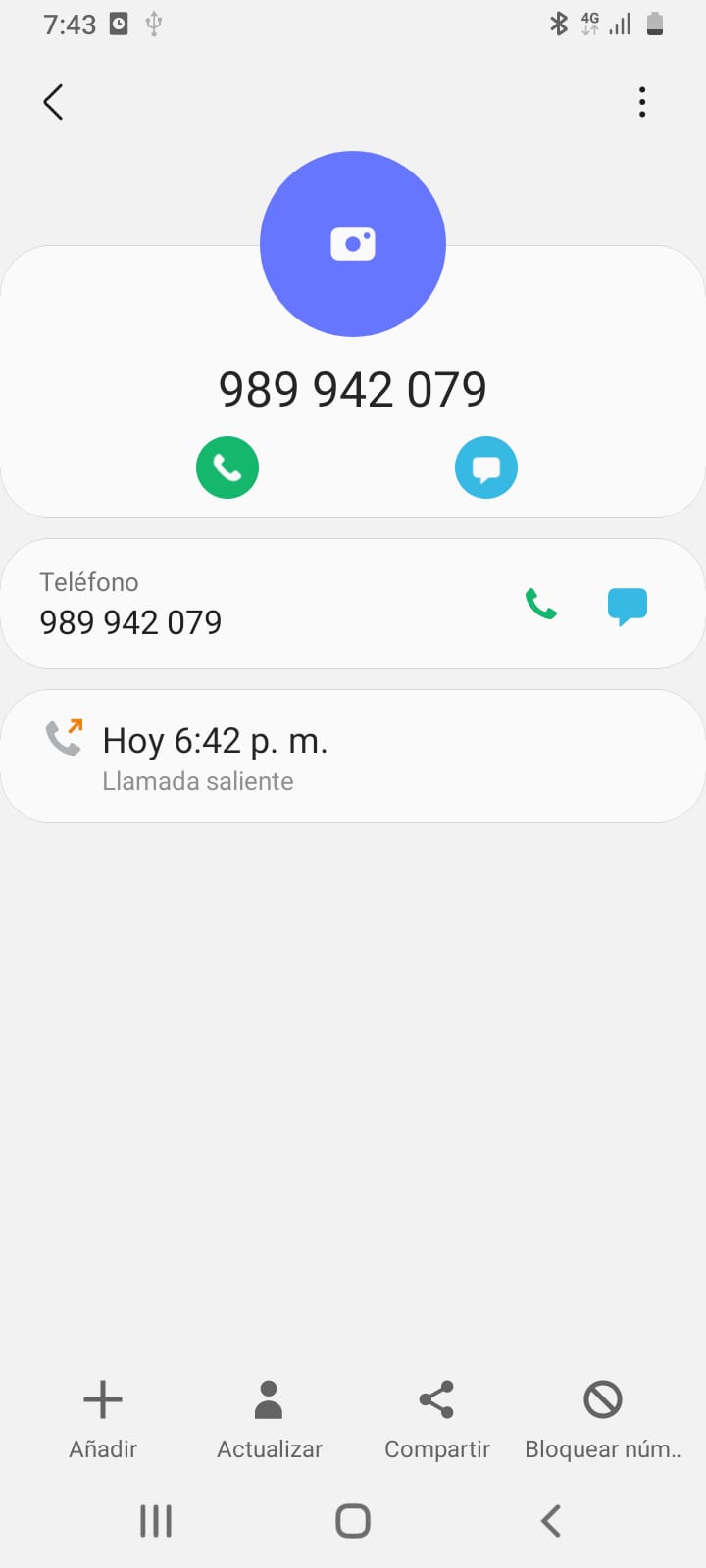Open recent apps from navigation bar
Image resolution: width=706 pixels, height=1568 pixels.
click(156, 1521)
